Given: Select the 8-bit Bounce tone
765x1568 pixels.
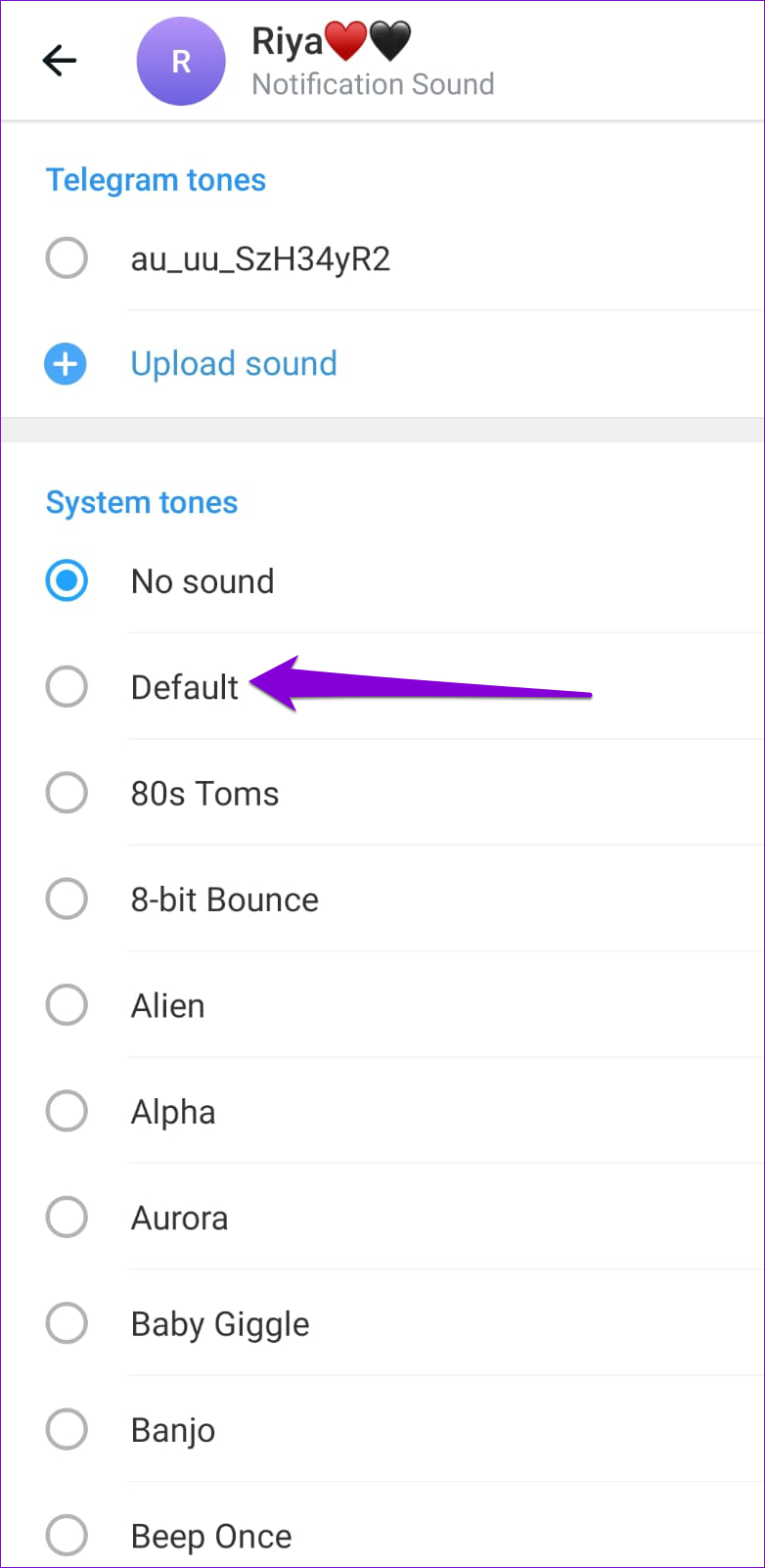Looking at the screenshot, I should (x=382, y=899).
